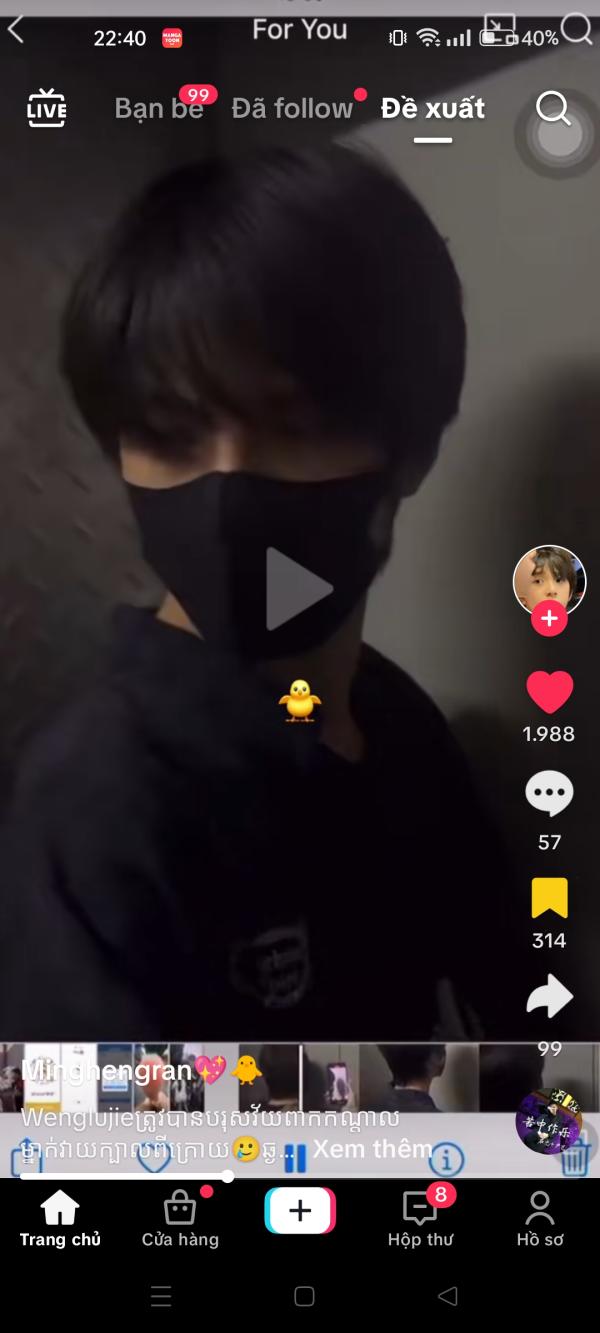Image resolution: width=600 pixels, height=1333 pixels.
Task: Open Minghengran's profile from the username
Action: 106,1071
